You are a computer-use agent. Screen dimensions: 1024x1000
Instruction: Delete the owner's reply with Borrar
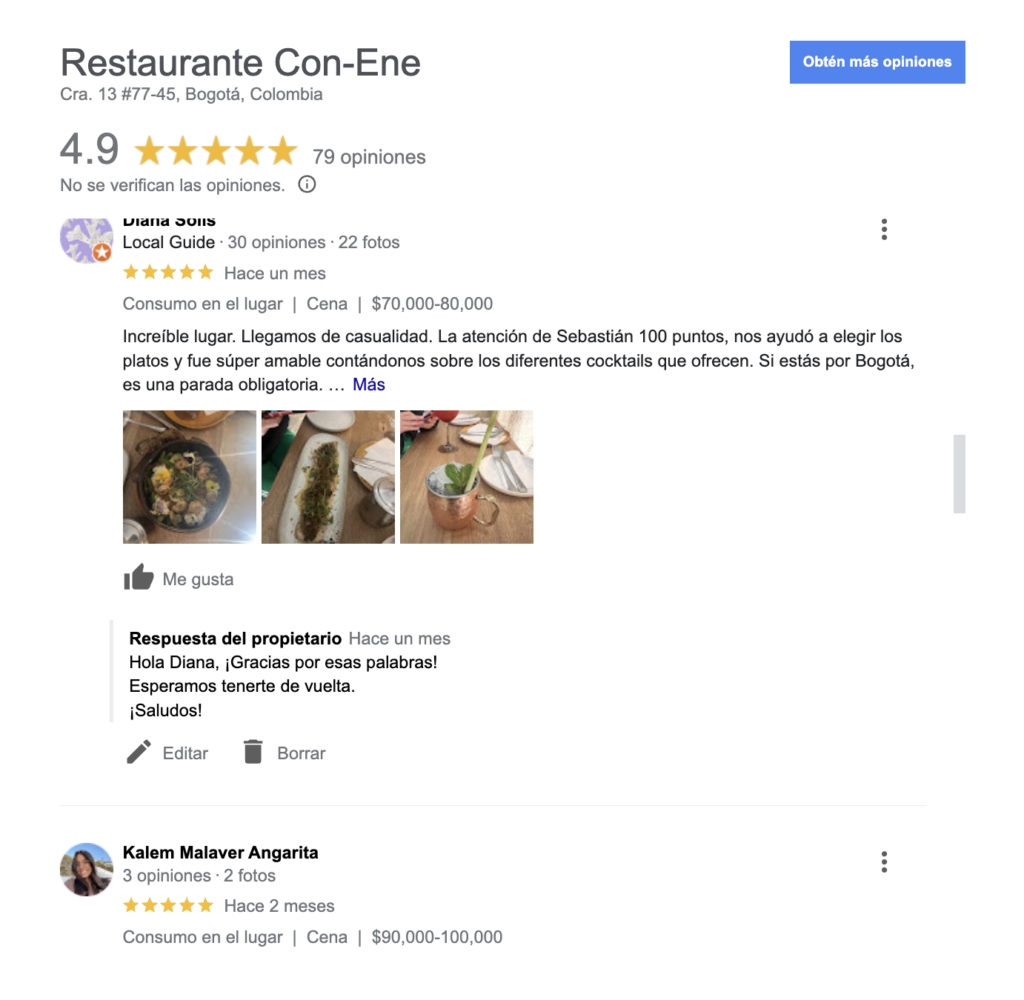[284, 753]
